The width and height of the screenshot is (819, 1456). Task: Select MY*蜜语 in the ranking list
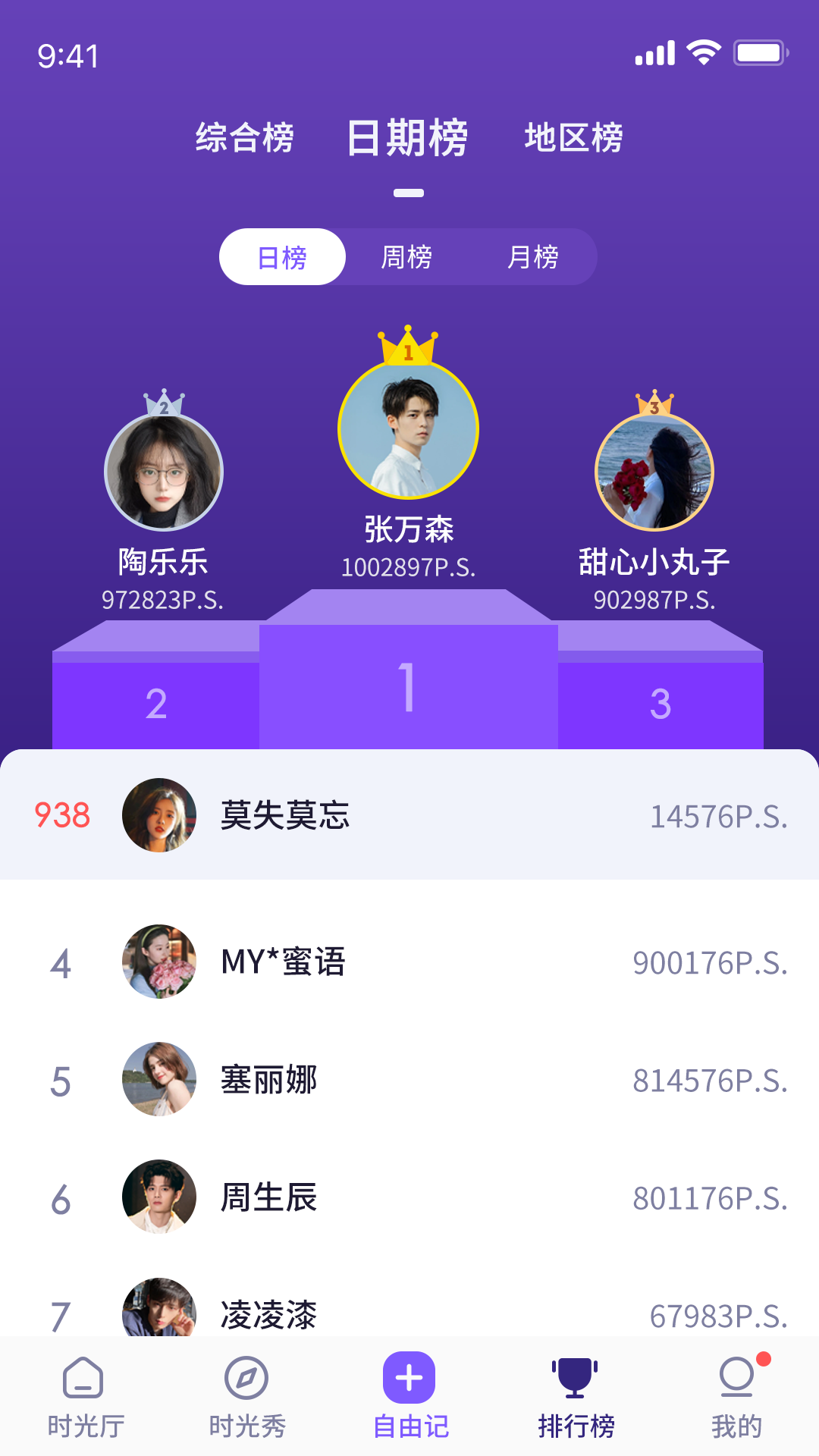[x=409, y=962]
